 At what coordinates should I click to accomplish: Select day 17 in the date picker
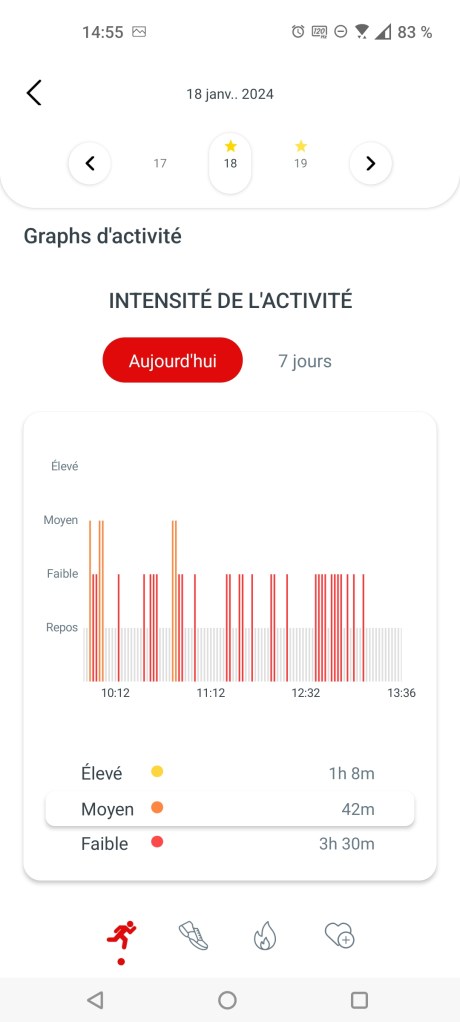160,164
